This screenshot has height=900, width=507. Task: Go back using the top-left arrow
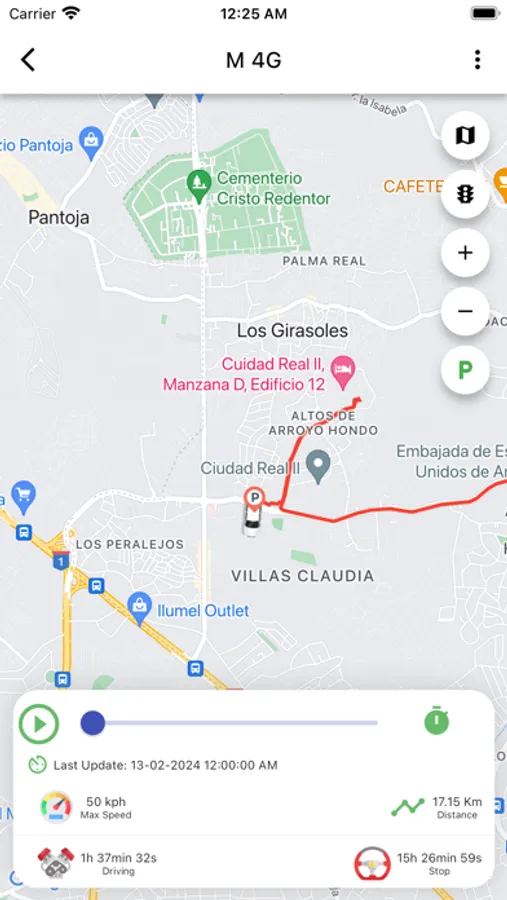coord(28,60)
